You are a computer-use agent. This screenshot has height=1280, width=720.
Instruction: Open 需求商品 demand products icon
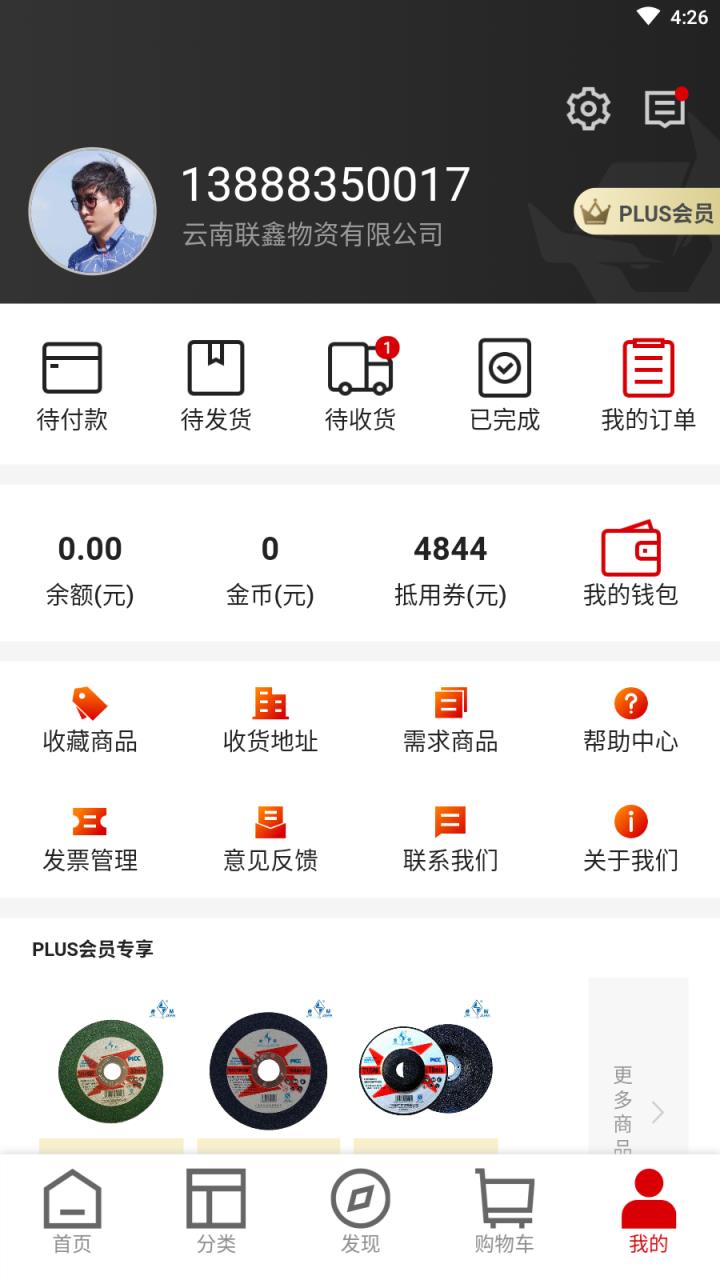coord(449,718)
